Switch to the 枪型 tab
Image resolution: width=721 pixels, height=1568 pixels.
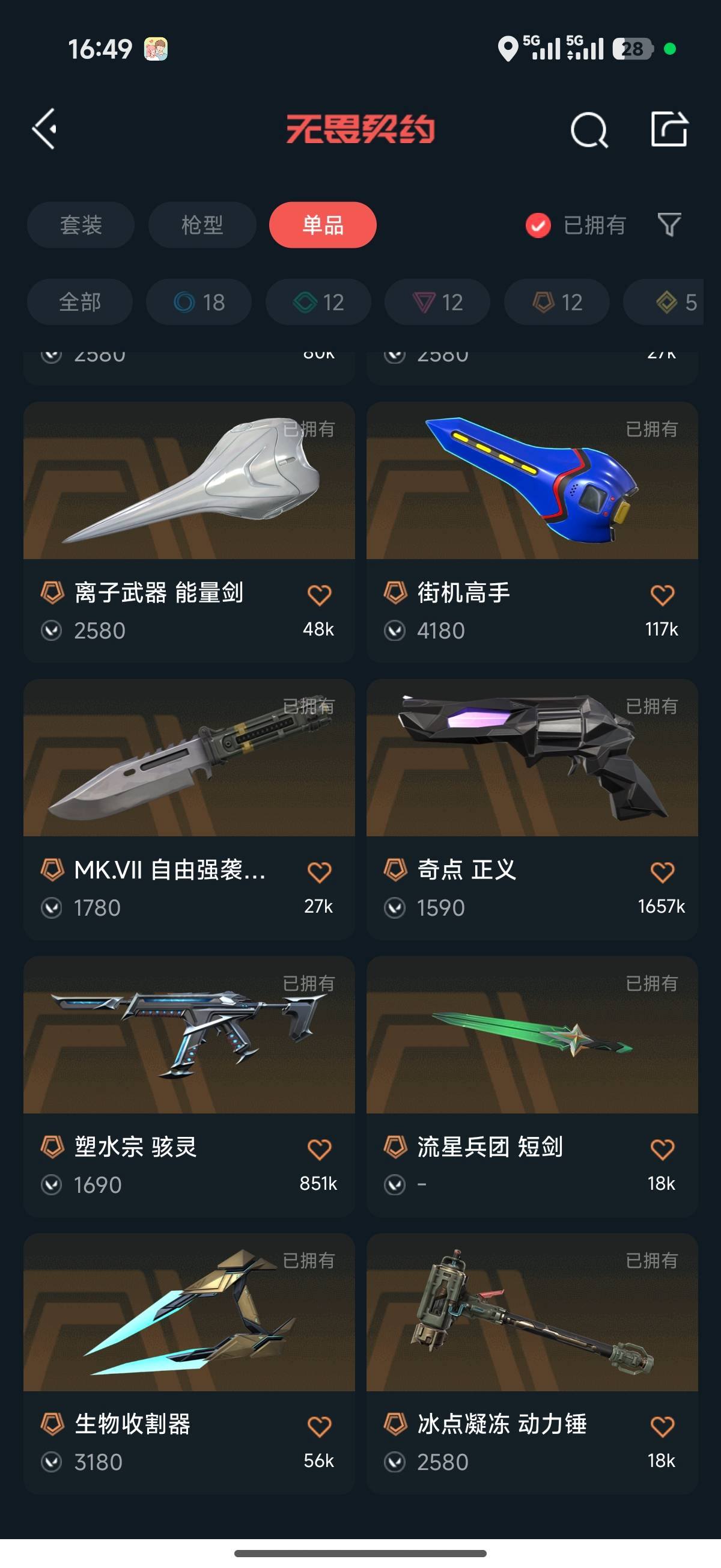point(201,225)
